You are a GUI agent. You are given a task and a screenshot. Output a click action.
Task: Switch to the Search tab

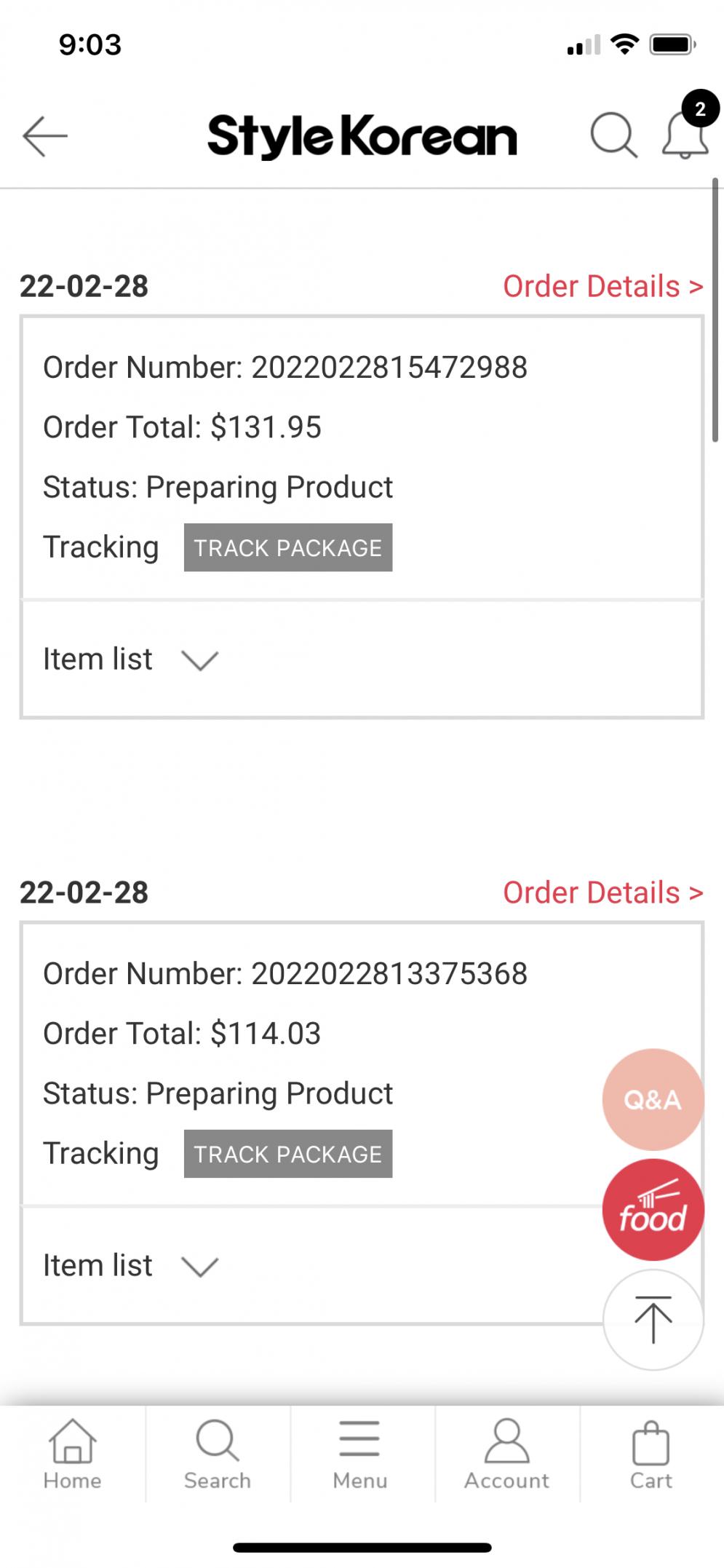point(217,1455)
